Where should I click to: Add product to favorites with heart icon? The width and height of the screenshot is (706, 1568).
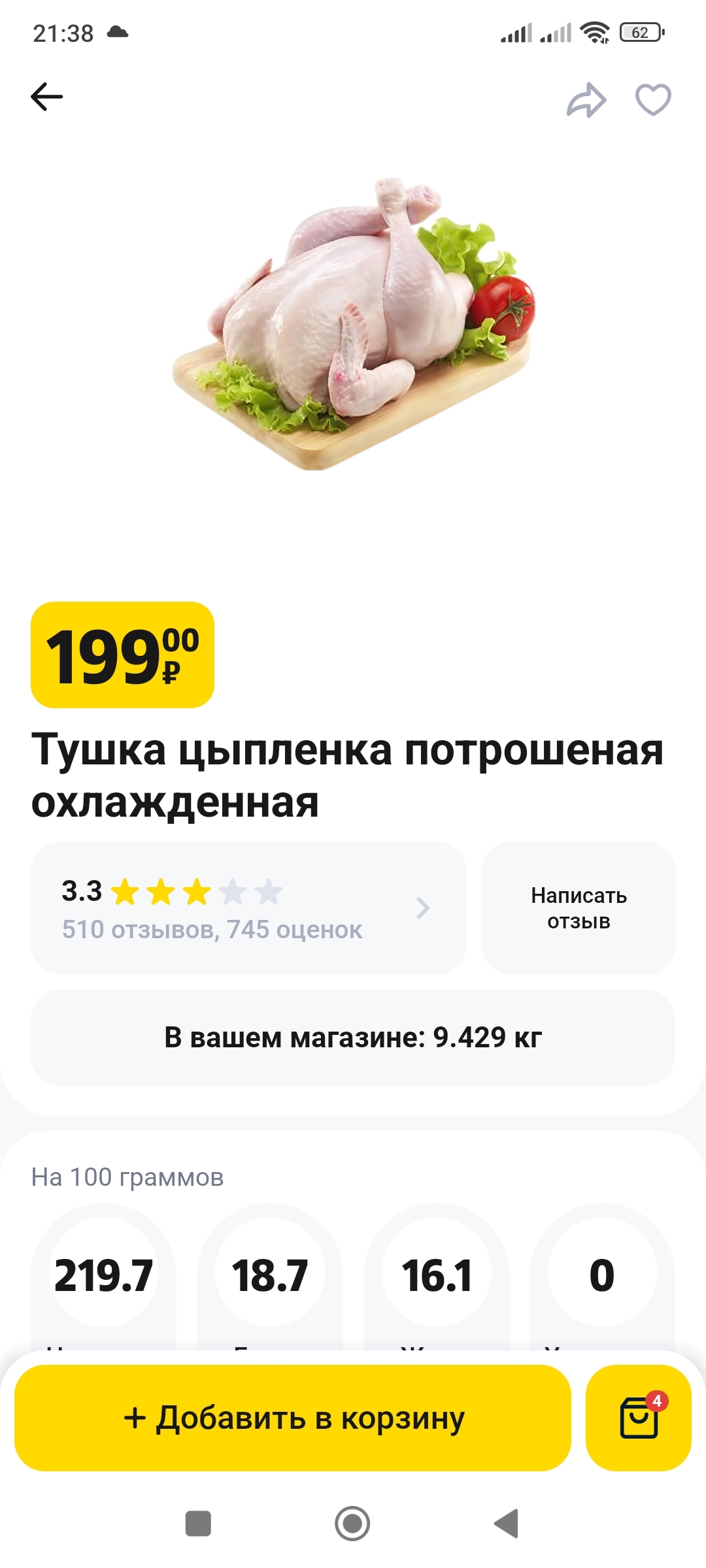pyautogui.click(x=653, y=100)
